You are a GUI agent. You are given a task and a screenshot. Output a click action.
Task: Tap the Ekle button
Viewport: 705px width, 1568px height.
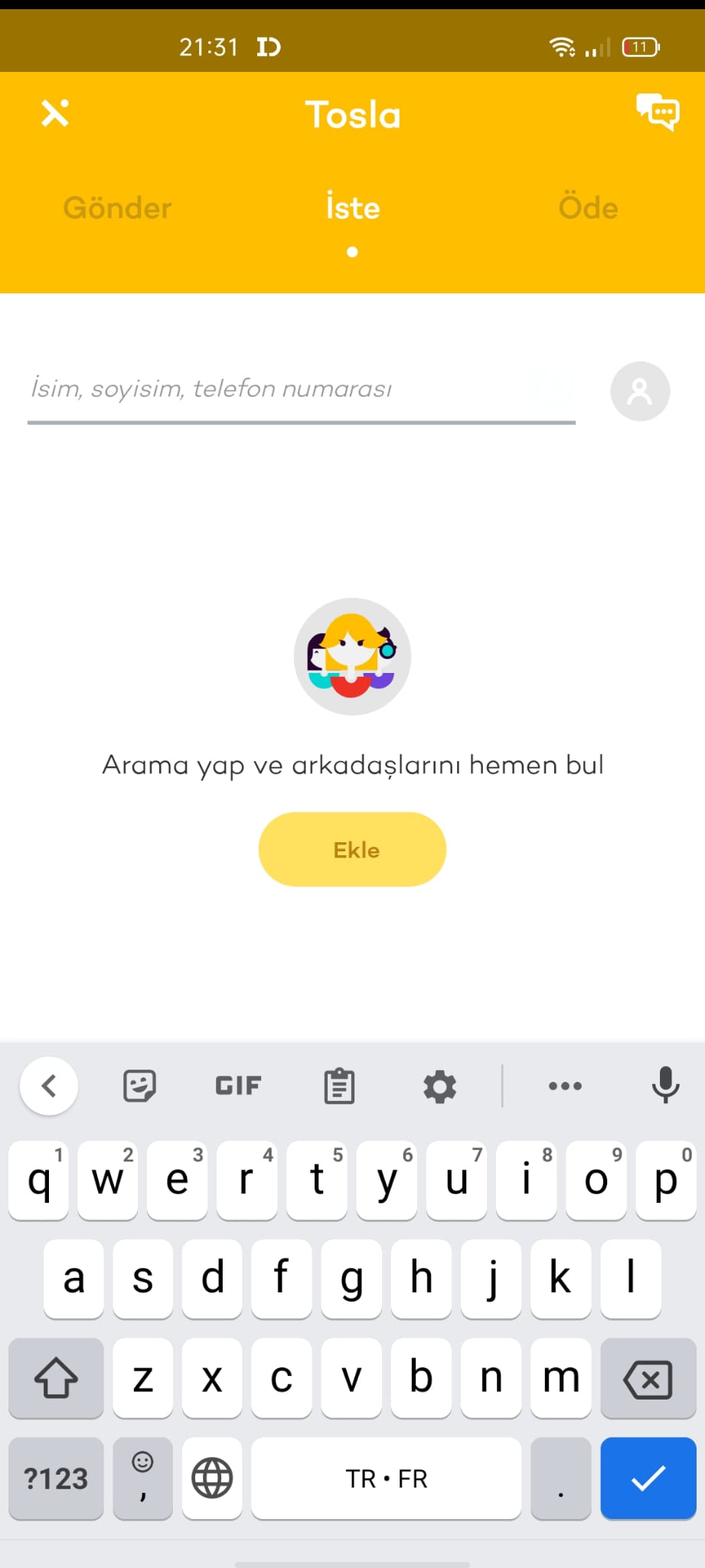pyautogui.click(x=352, y=850)
